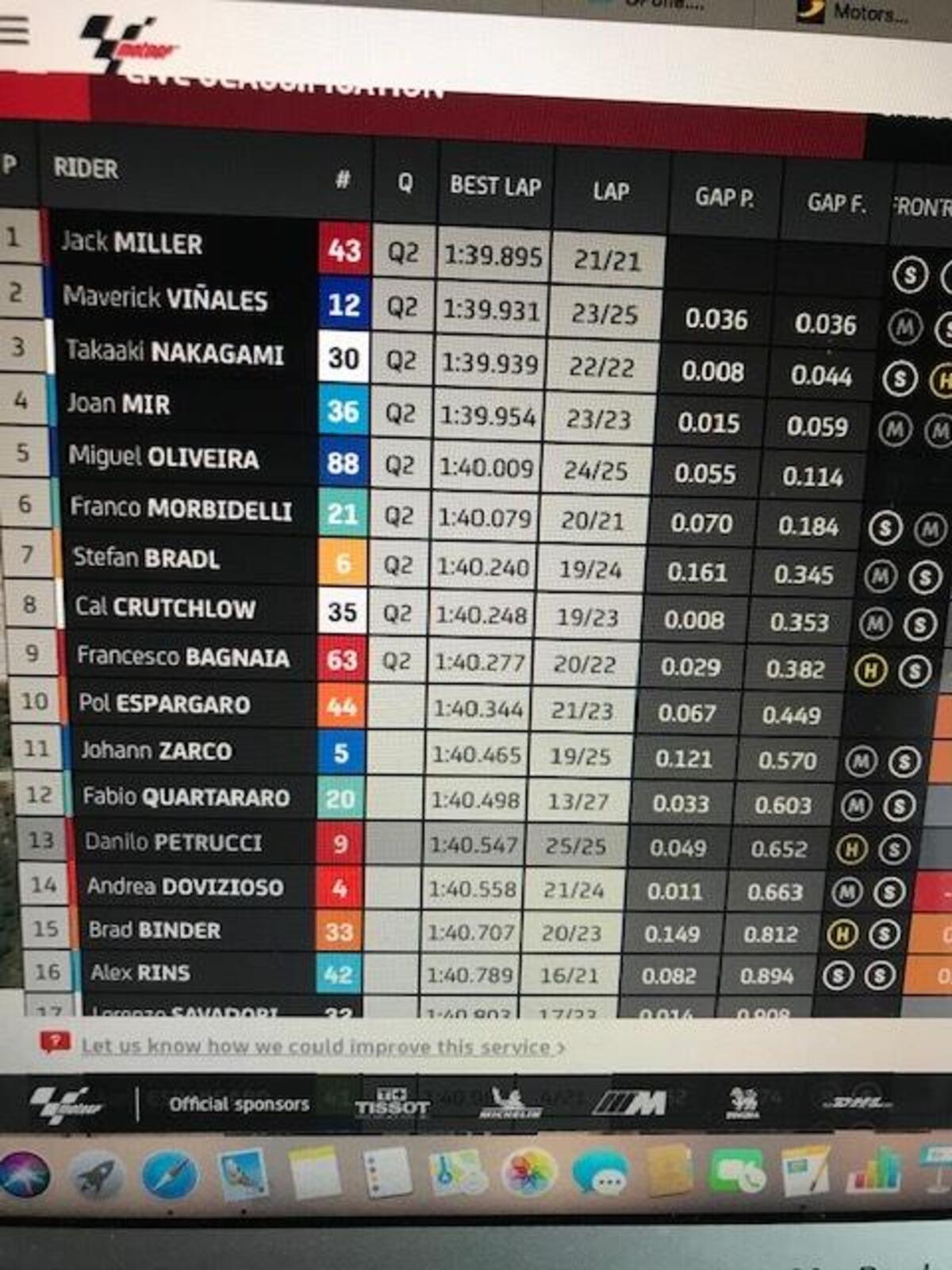Open Launchpad rocket icon

pos(97,1175)
